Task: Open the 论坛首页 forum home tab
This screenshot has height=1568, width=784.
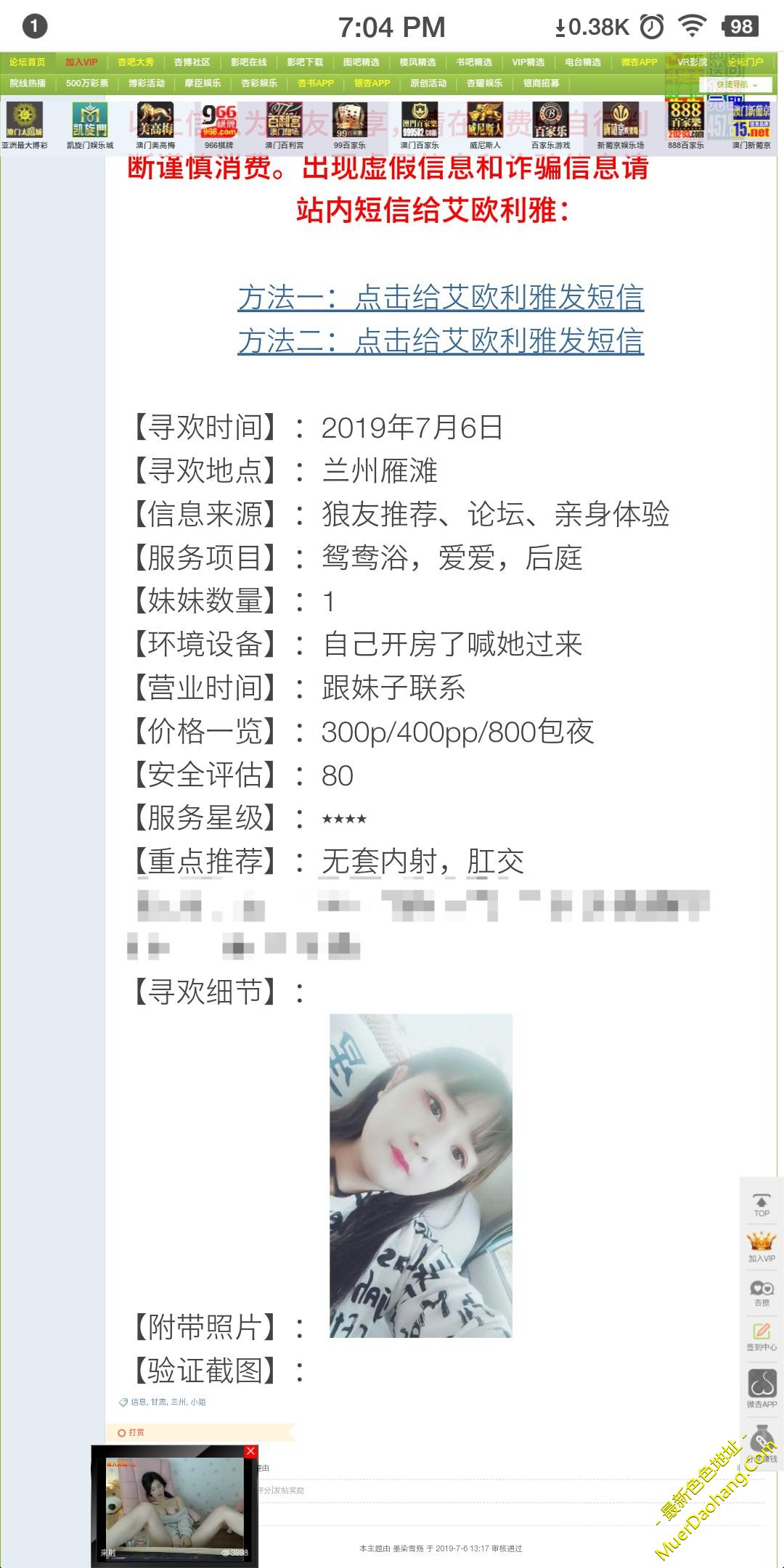Action: pyautogui.click(x=27, y=62)
